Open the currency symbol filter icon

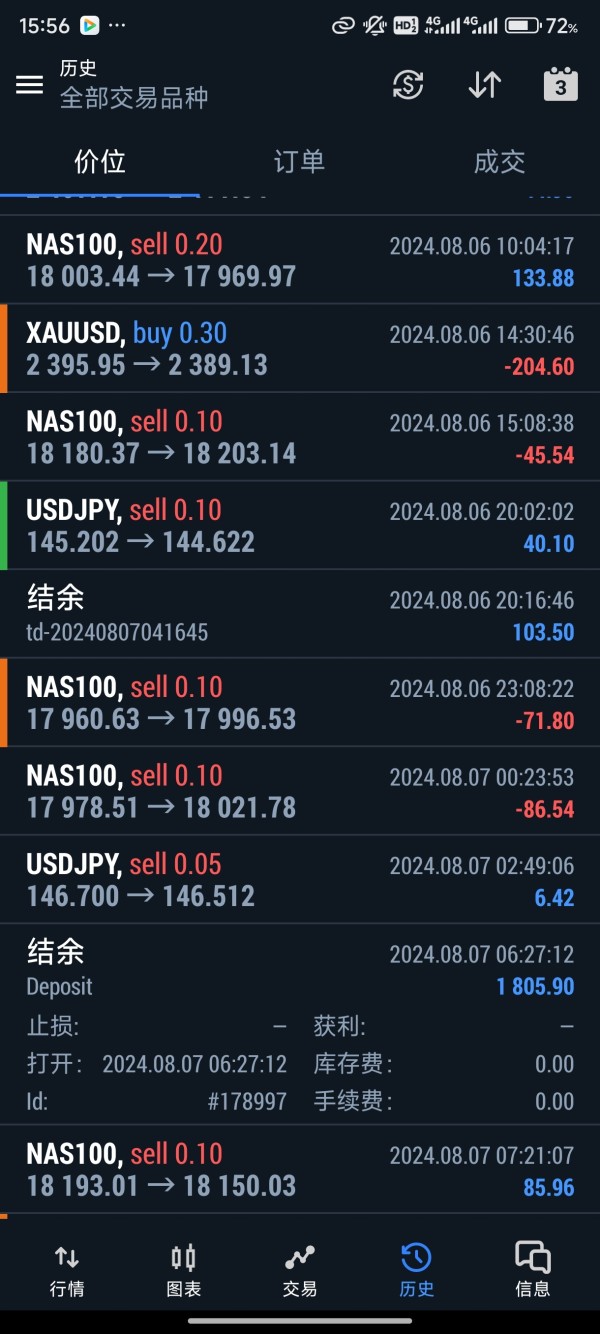[408, 85]
